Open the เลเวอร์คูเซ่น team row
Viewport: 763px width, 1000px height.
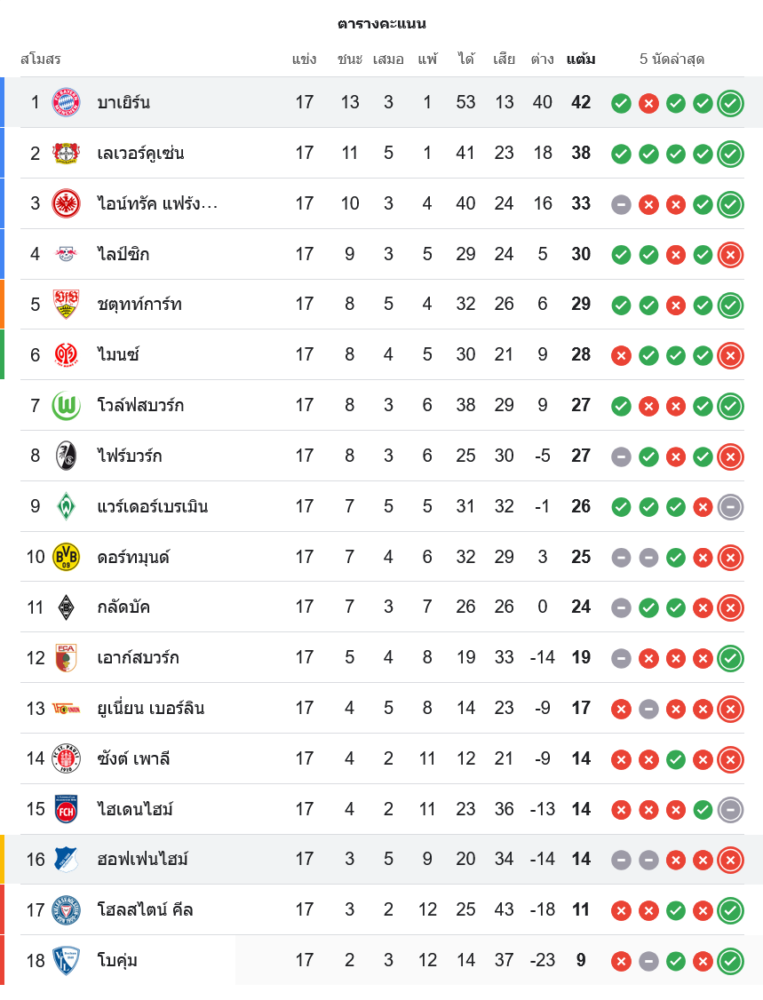click(x=140, y=153)
